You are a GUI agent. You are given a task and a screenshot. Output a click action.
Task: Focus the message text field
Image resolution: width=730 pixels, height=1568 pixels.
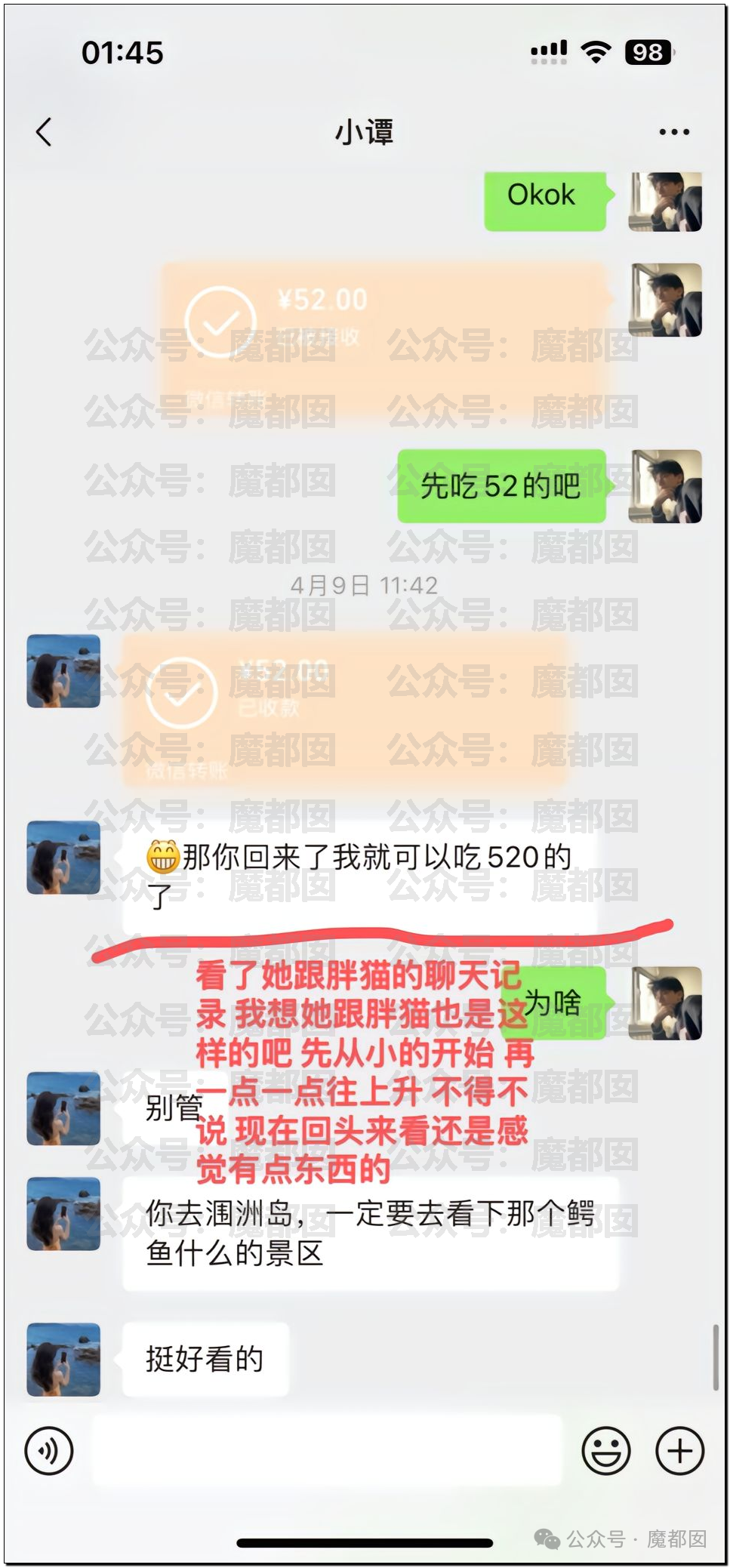point(327,1450)
